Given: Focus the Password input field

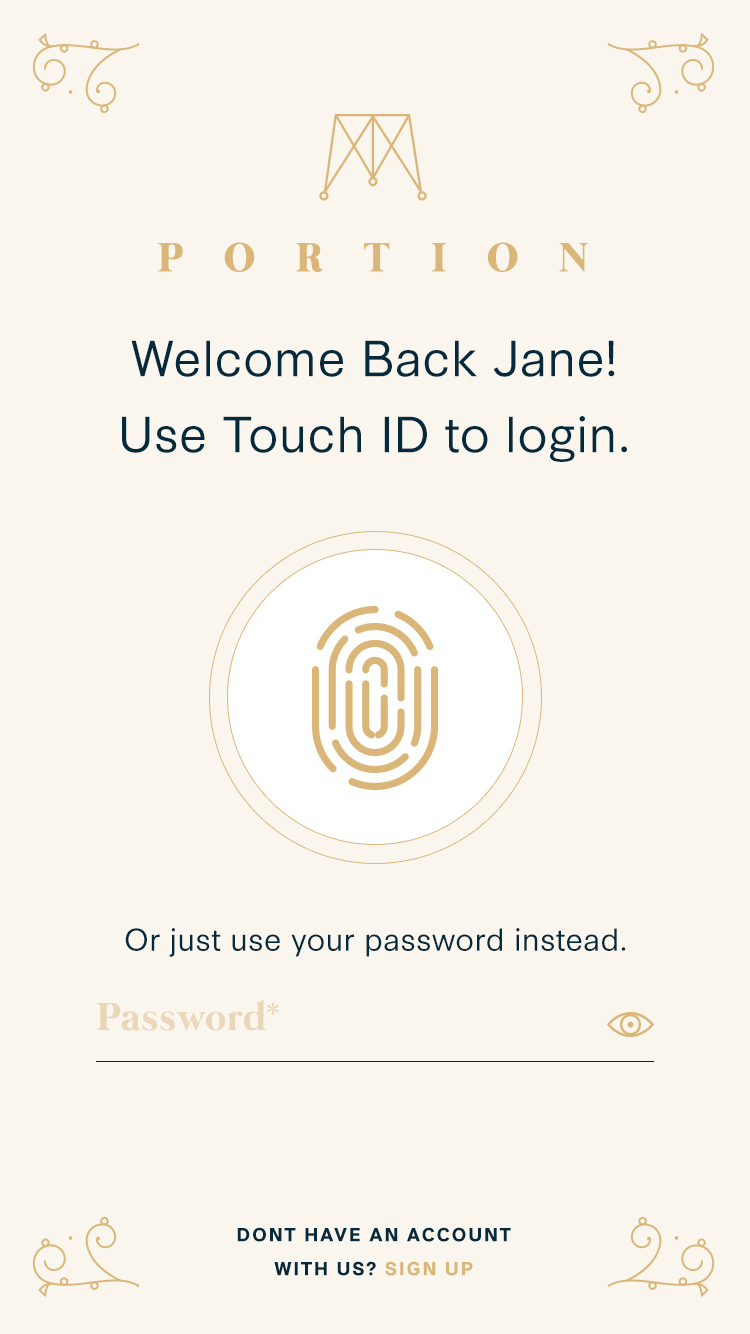Looking at the screenshot, I should pyautogui.click(x=340, y=1020).
